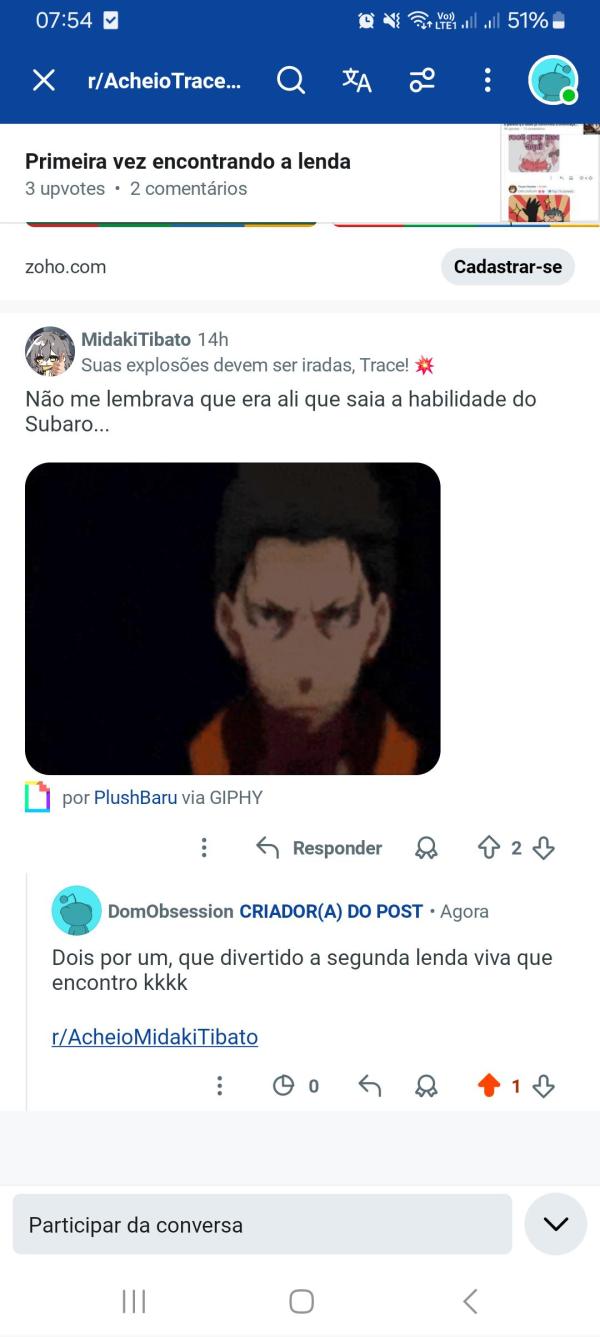
Task: Open PlushBaru's GIPHY link
Action: pos(135,797)
